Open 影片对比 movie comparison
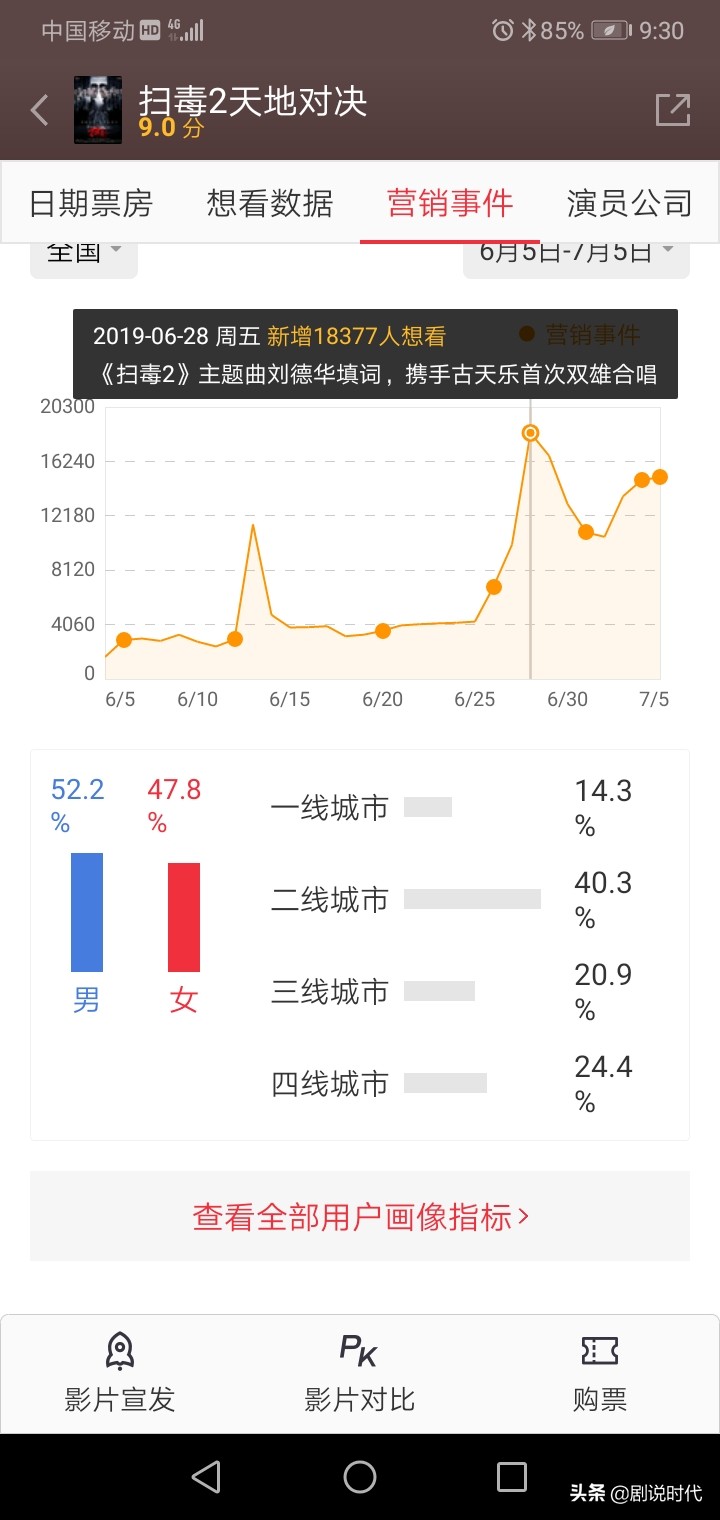720x1520 pixels. coord(360,1374)
